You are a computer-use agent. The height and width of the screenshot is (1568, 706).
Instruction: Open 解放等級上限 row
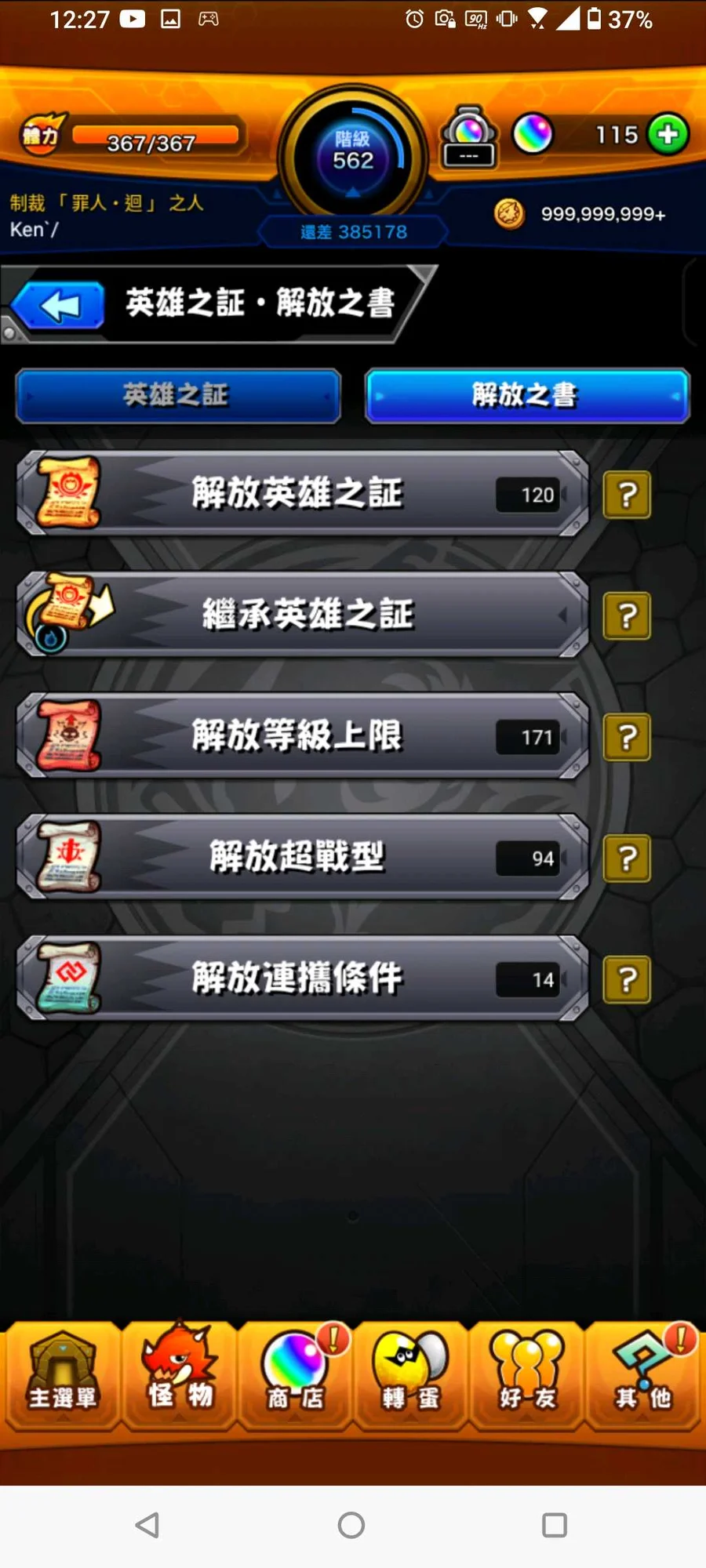coord(302,736)
